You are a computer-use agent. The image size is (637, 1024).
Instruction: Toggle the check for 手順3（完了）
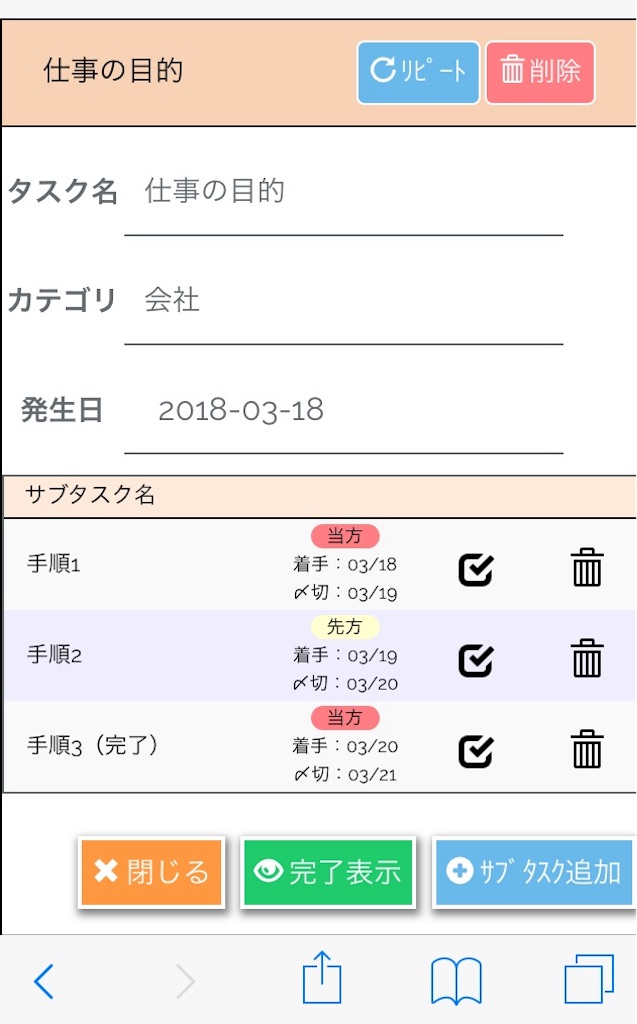(x=476, y=751)
